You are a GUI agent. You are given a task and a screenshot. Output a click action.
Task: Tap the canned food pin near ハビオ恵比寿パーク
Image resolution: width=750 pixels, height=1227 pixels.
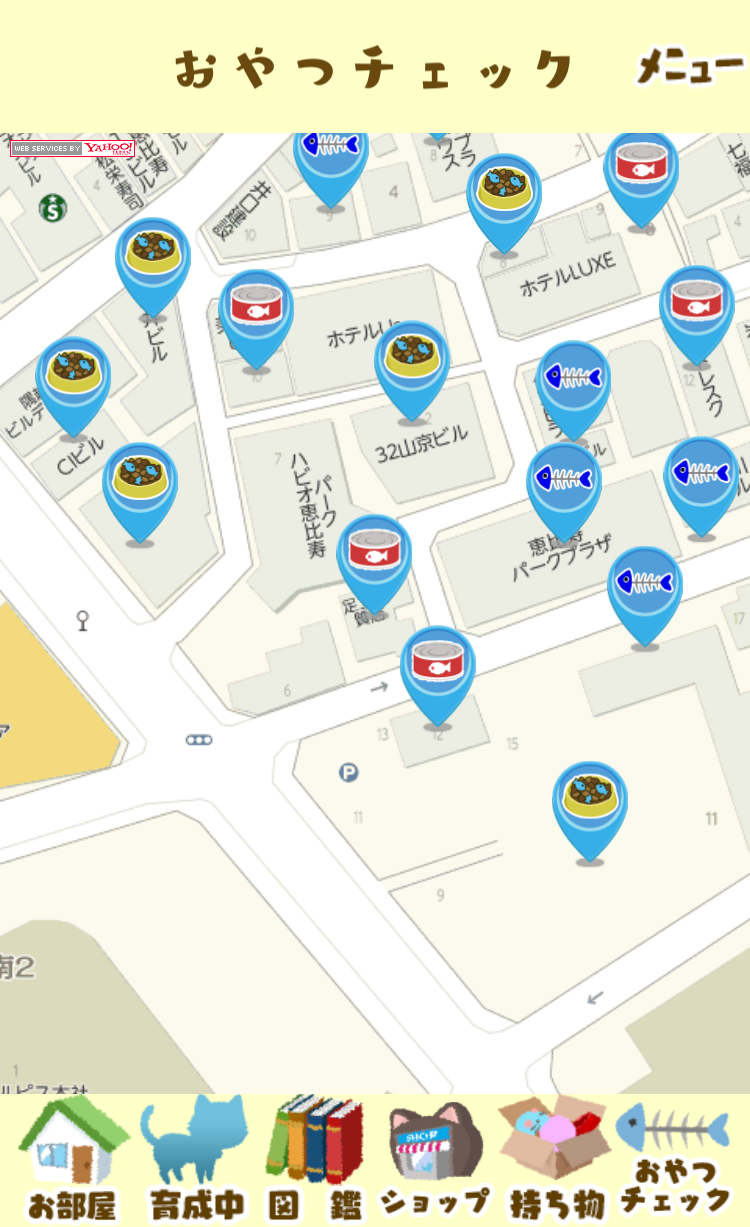tap(374, 552)
